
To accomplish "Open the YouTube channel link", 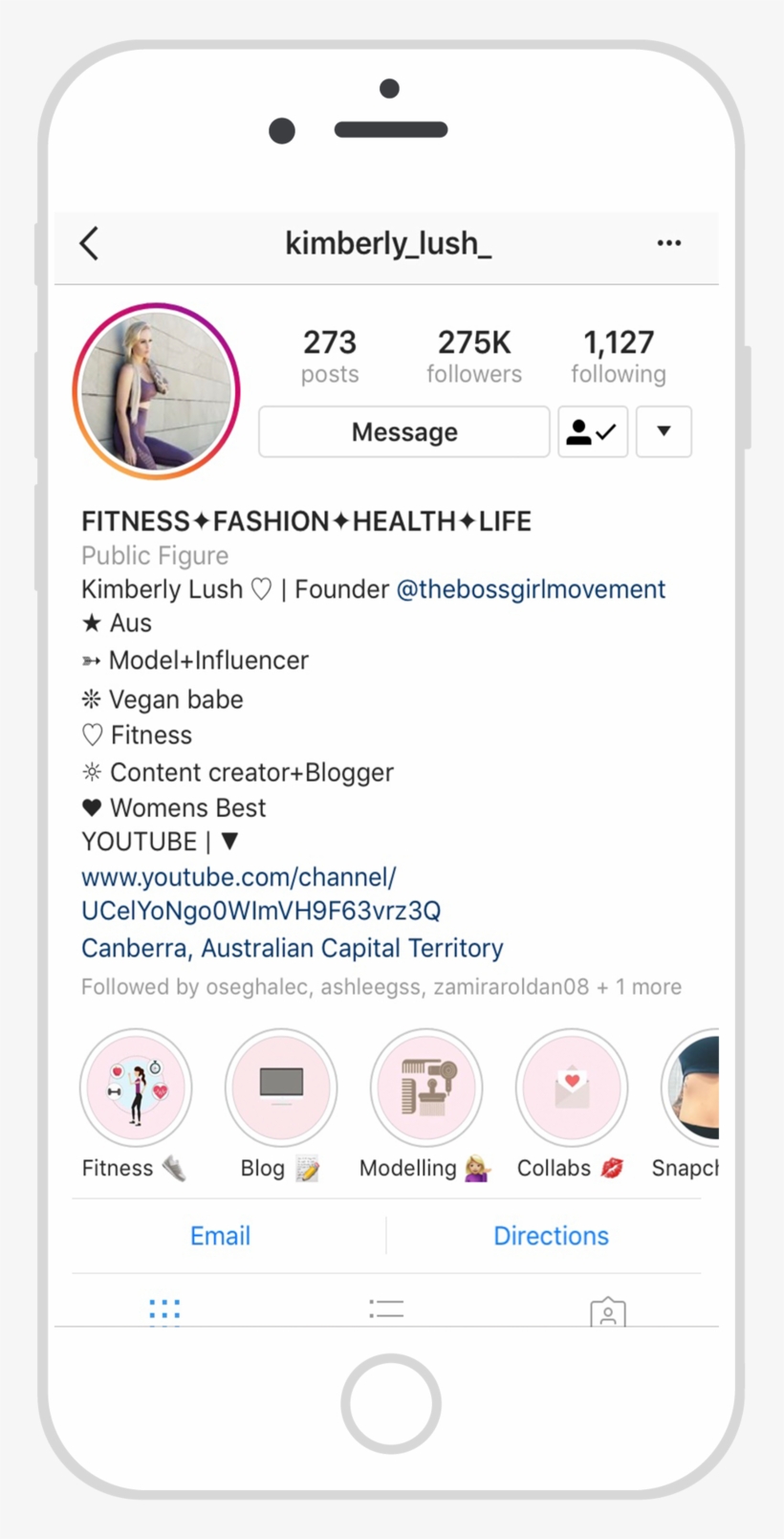I will pyautogui.click(x=260, y=893).
